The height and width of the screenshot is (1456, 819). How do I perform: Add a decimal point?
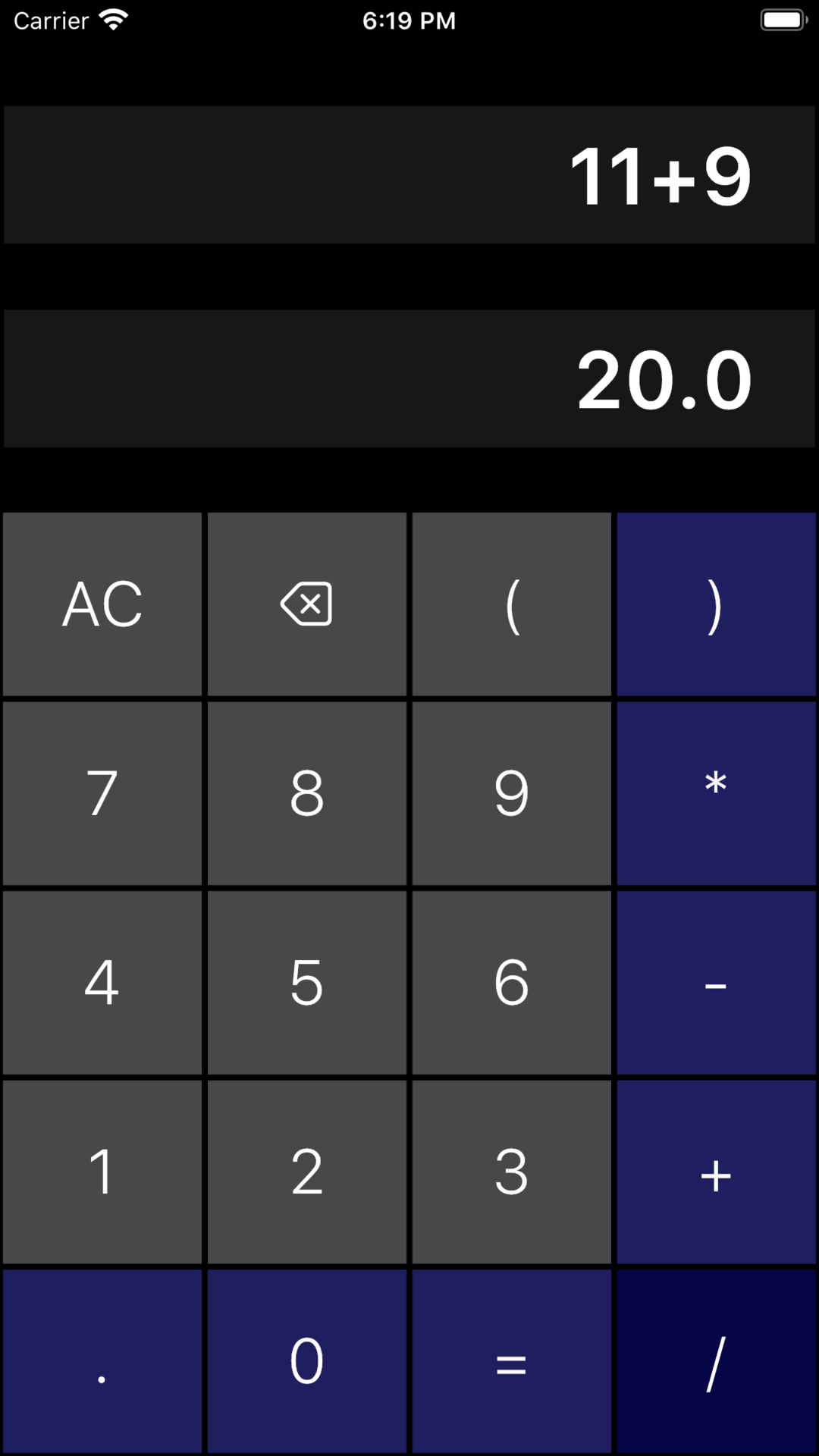coord(102,1361)
